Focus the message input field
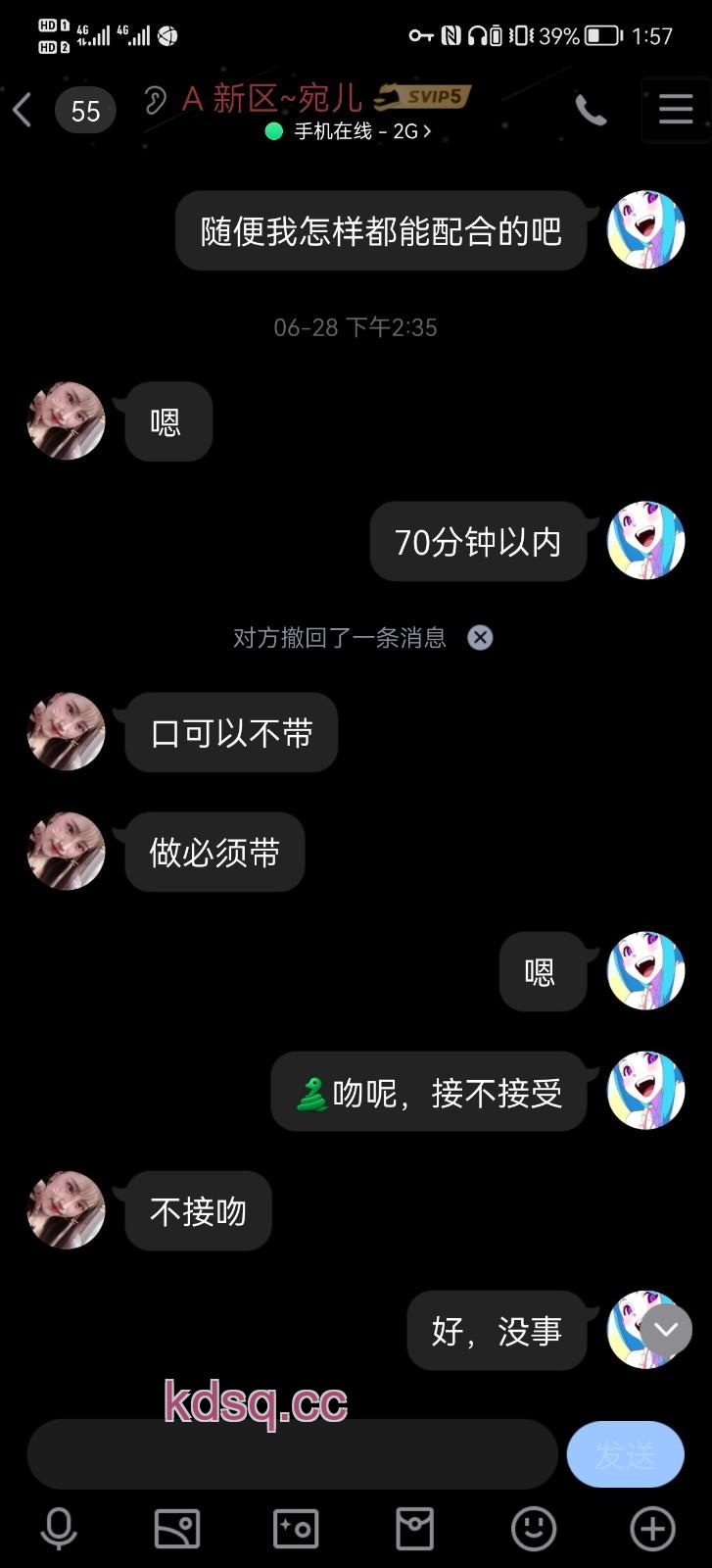 (x=292, y=1454)
